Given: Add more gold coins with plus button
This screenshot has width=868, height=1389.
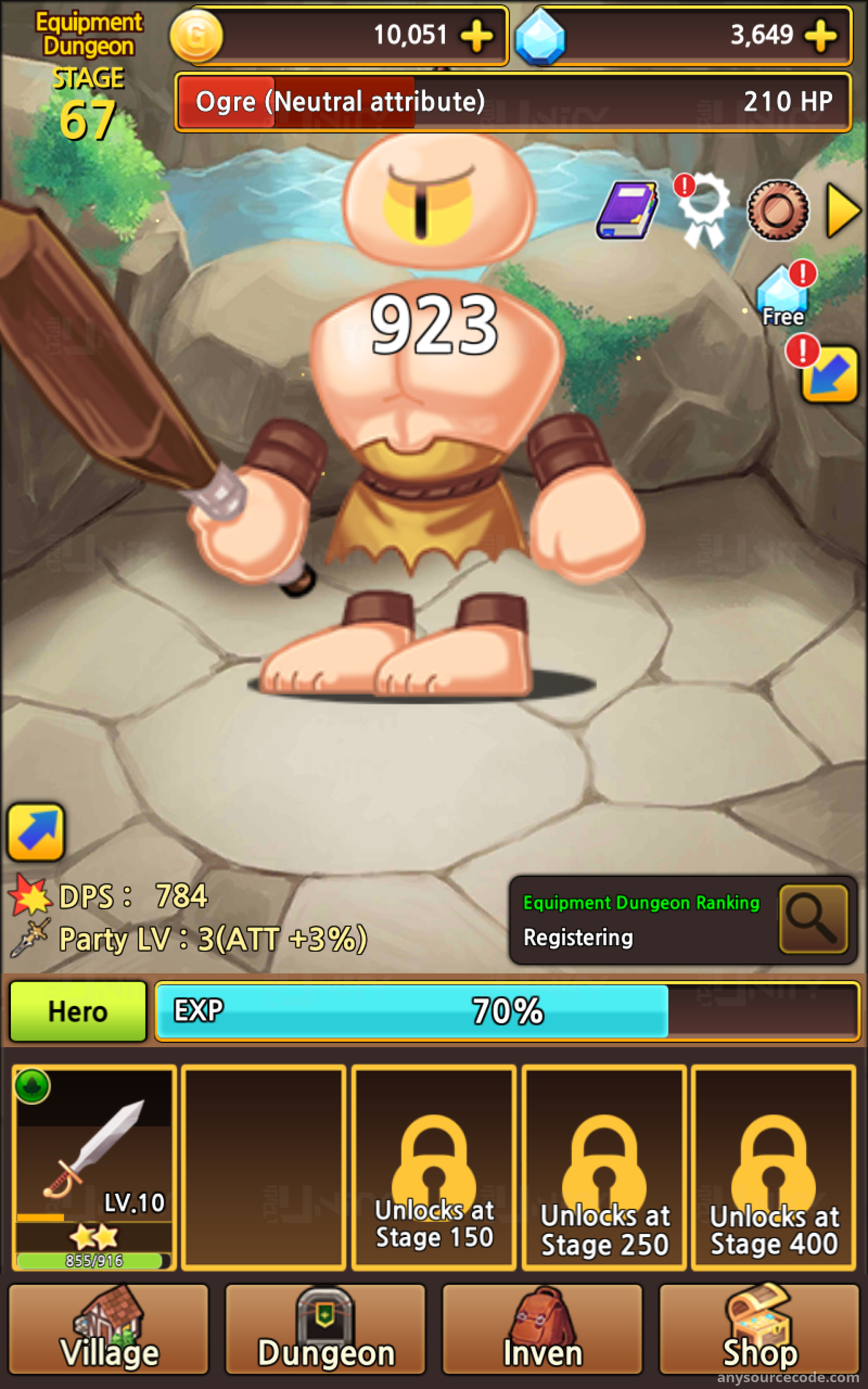Looking at the screenshot, I should pyautogui.click(x=476, y=36).
